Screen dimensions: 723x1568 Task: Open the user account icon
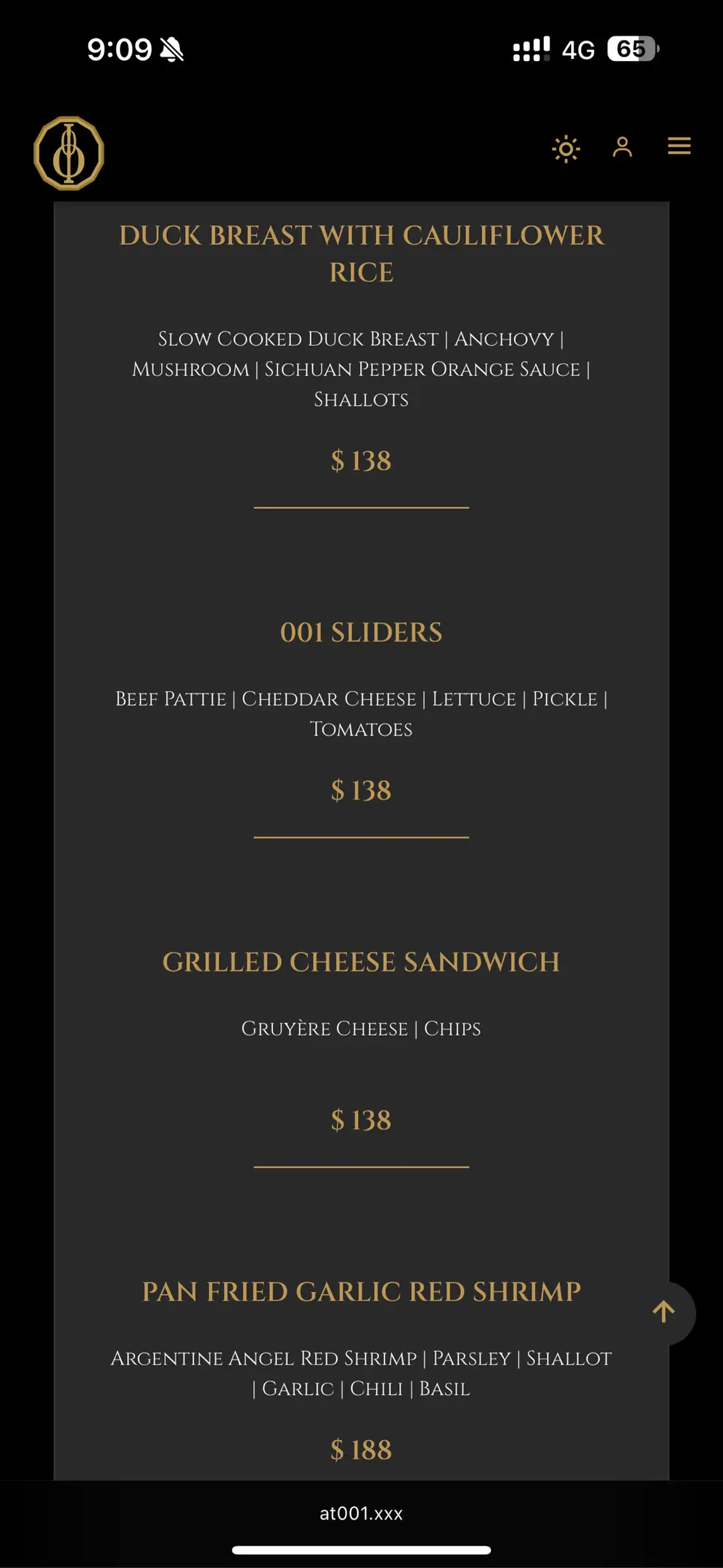click(x=622, y=147)
